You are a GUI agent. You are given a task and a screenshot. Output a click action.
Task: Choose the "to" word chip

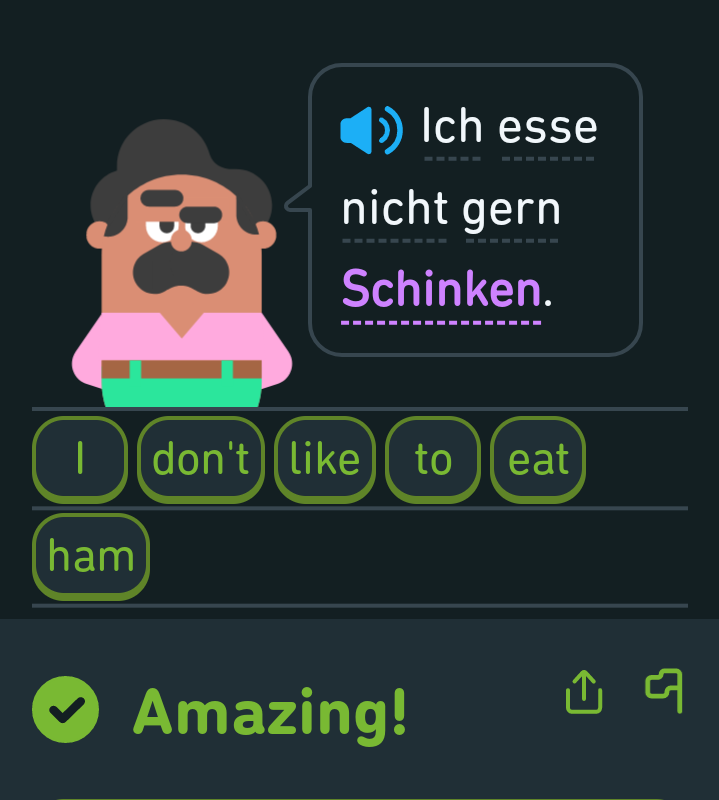(x=433, y=459)
